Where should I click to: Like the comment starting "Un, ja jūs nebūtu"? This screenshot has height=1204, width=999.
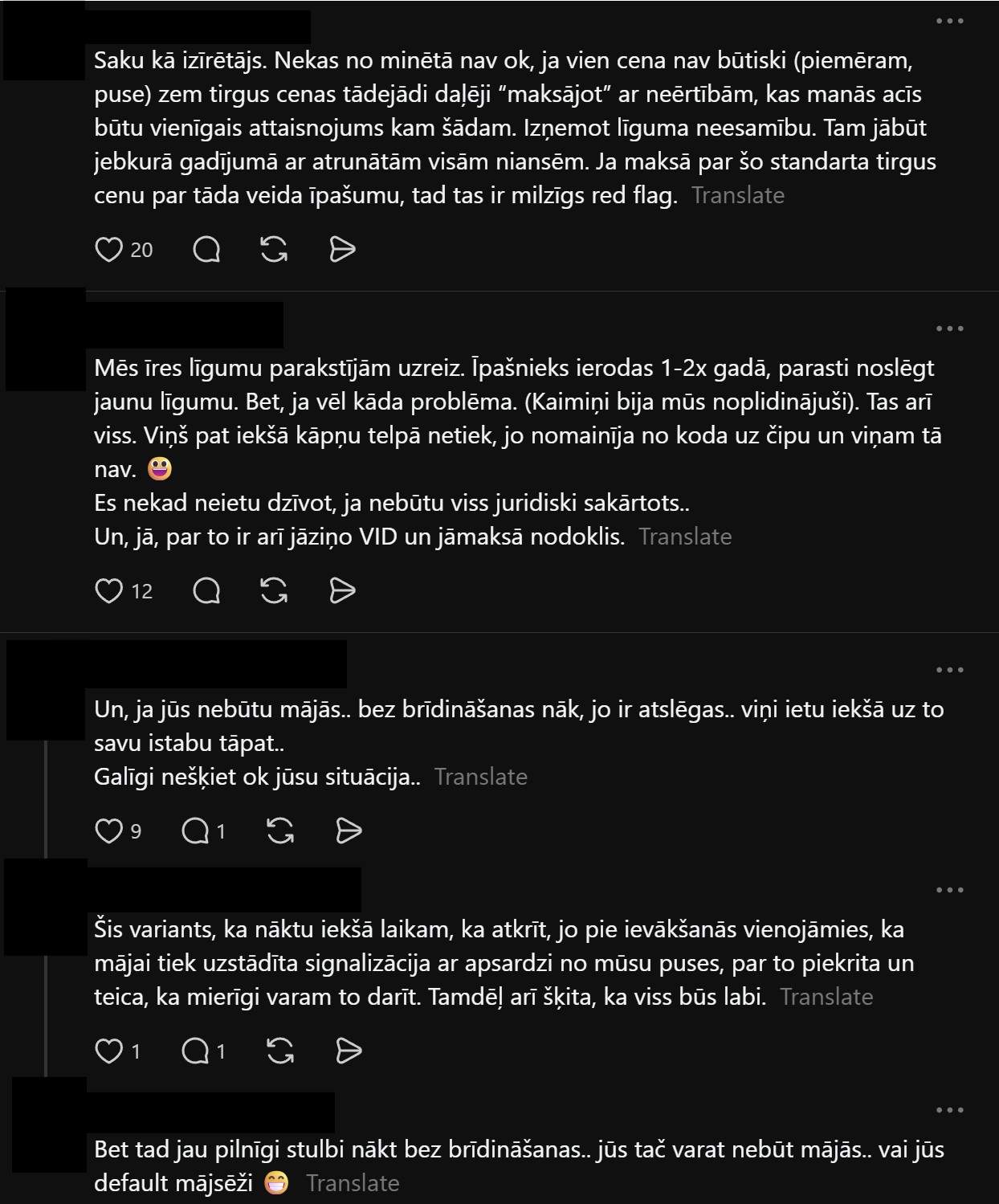coord(108,831)
